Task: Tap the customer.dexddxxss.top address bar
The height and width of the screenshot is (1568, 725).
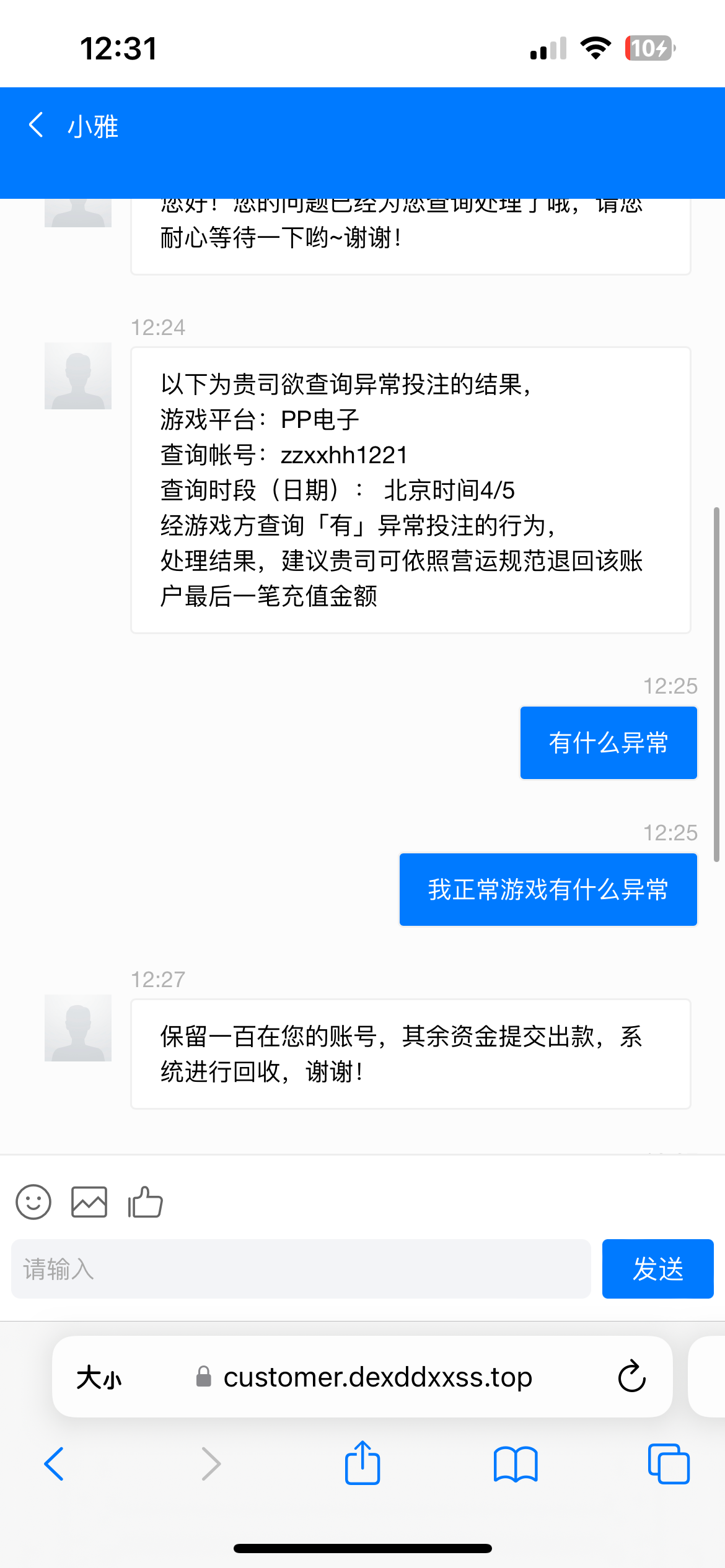Action: (377, 1377)
